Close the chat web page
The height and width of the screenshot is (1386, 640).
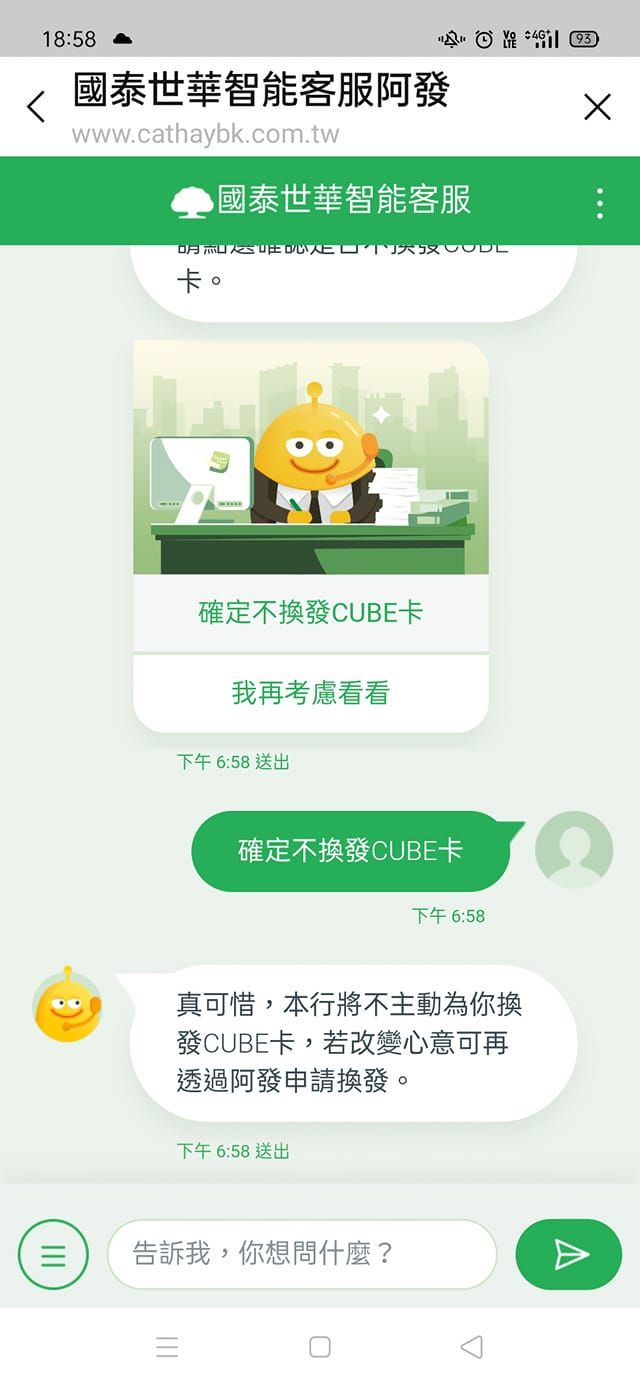(597, 107)
